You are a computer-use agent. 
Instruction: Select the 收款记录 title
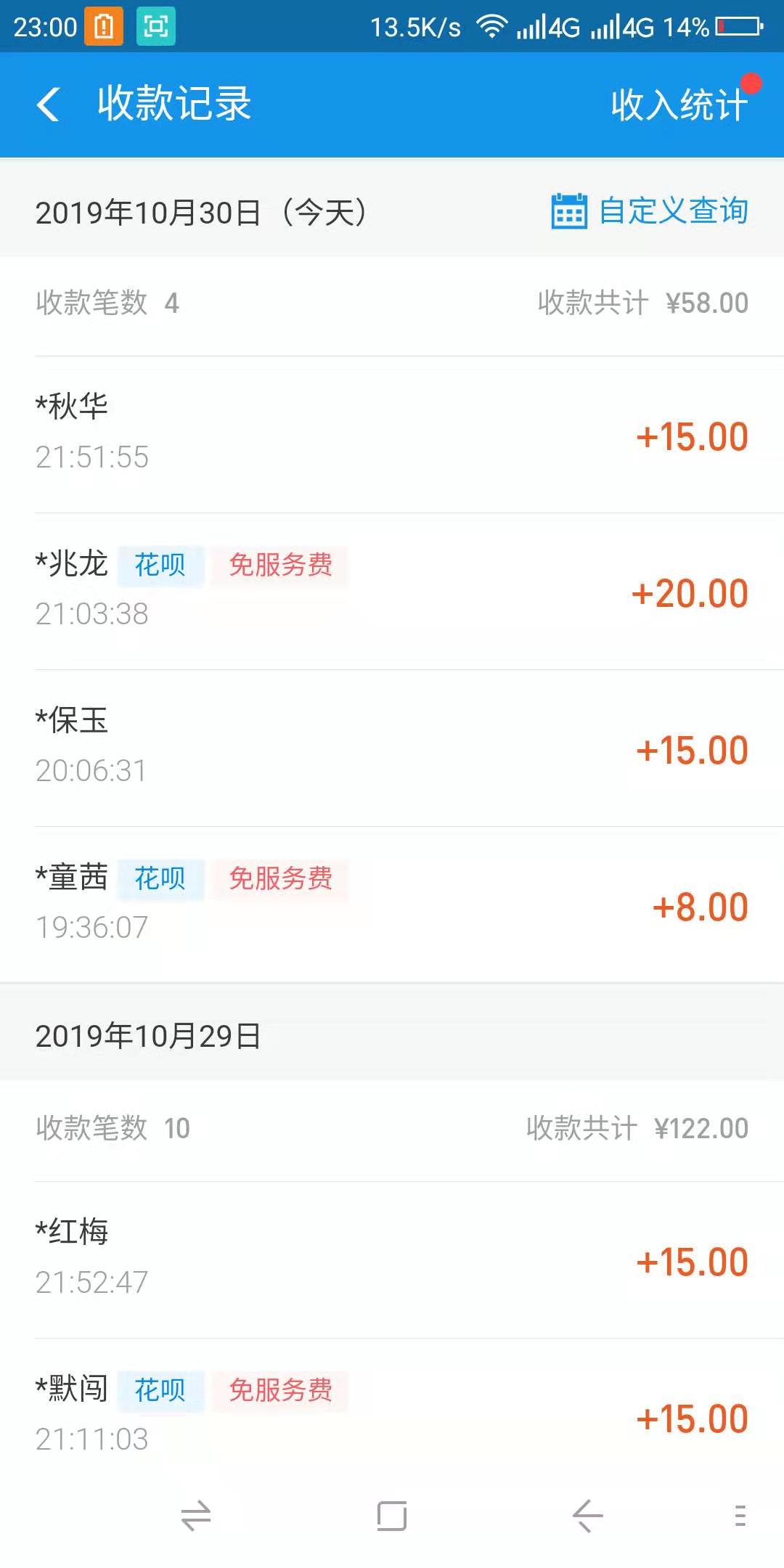(x=174, y=105)
